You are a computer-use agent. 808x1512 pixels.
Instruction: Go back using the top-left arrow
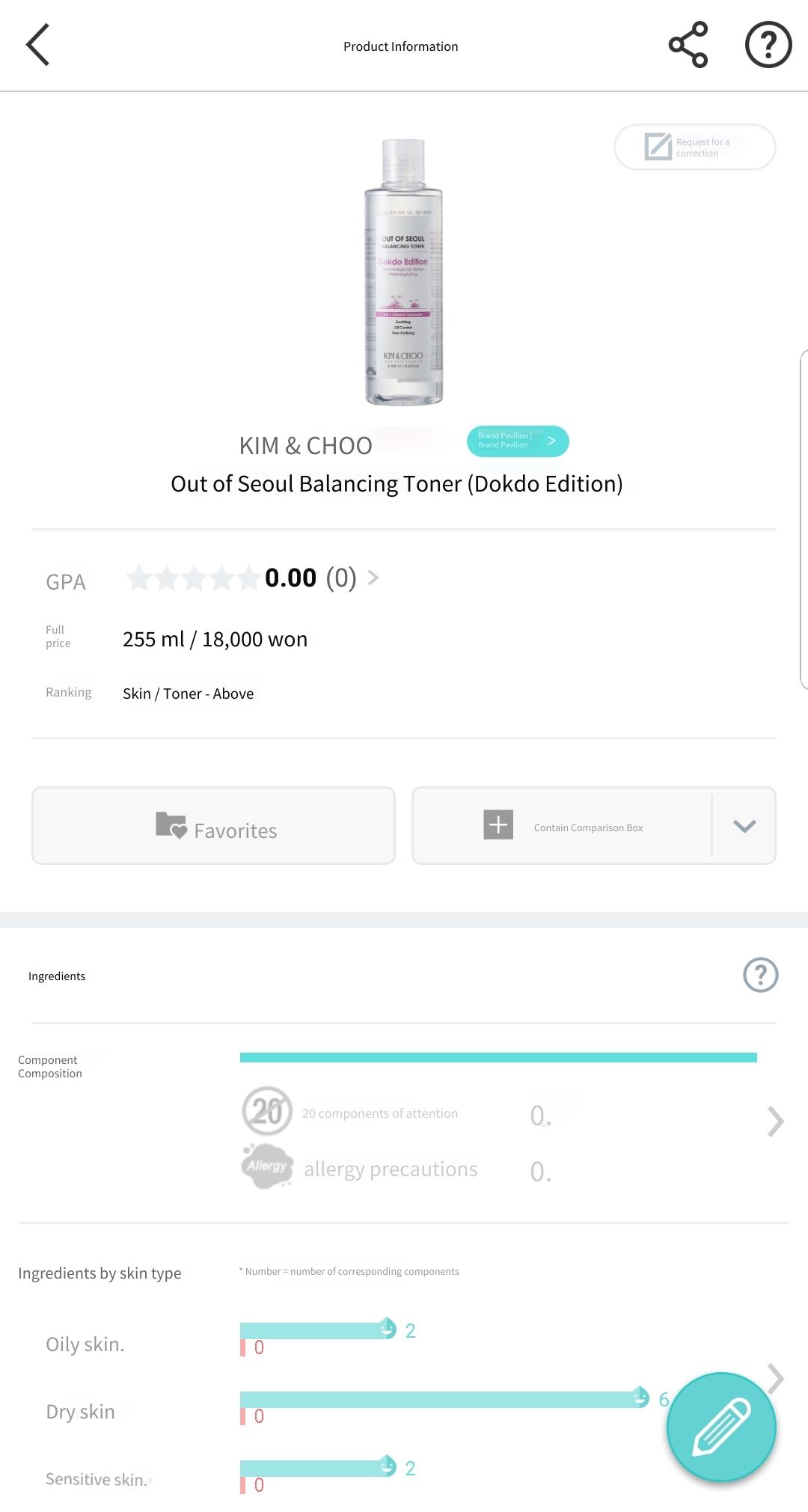point(37,45)
